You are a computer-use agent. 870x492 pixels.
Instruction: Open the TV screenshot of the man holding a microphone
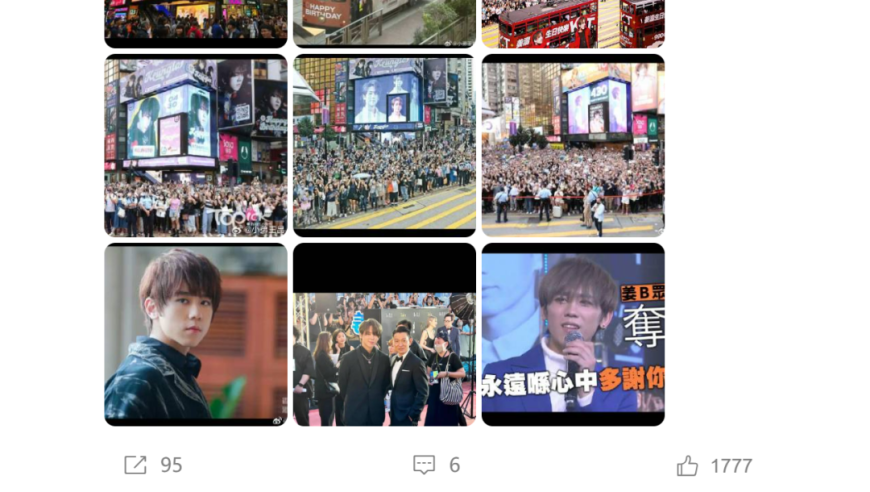[x=573, y=334]
